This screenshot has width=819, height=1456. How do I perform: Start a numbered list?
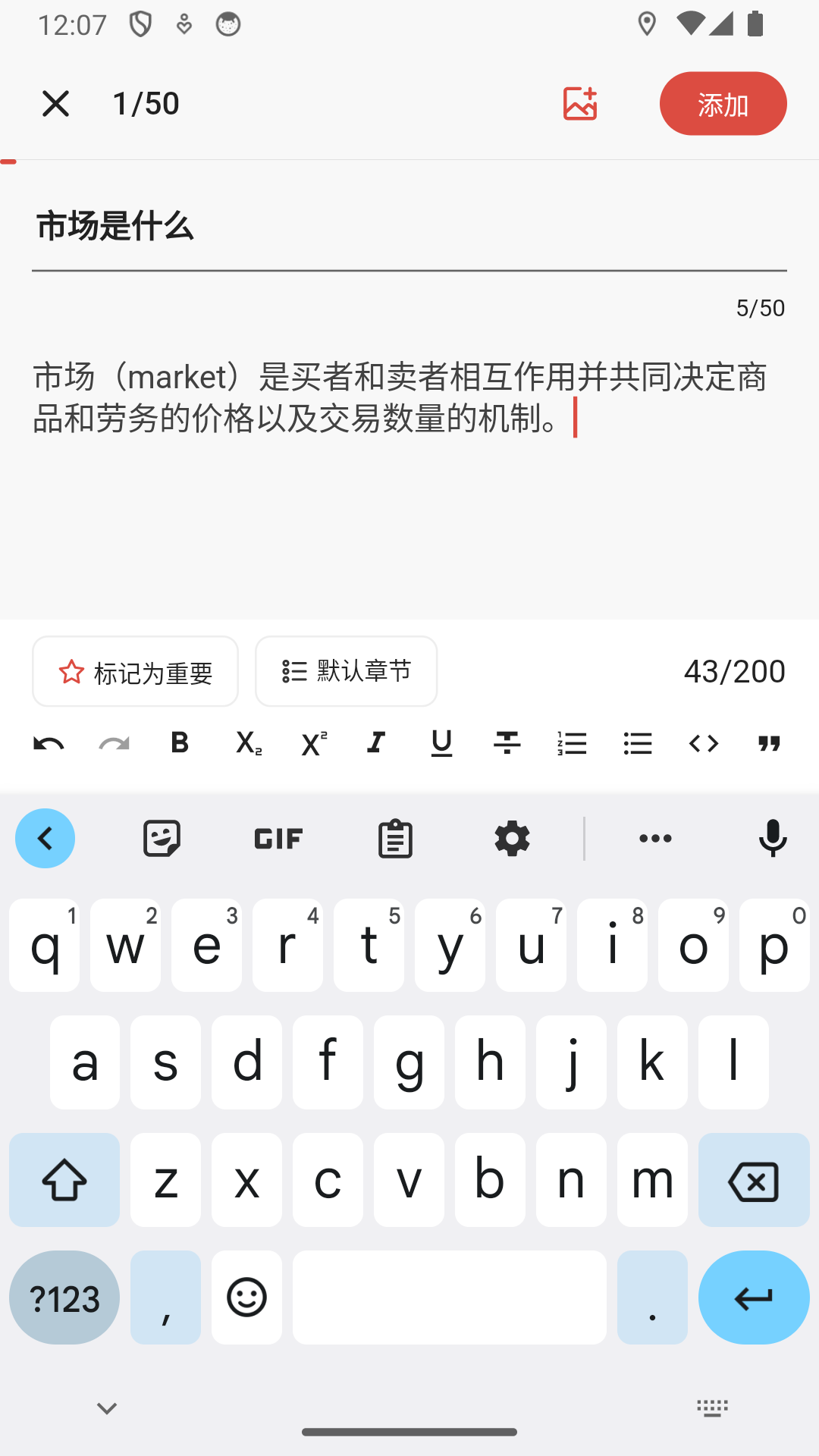[571, 743]
